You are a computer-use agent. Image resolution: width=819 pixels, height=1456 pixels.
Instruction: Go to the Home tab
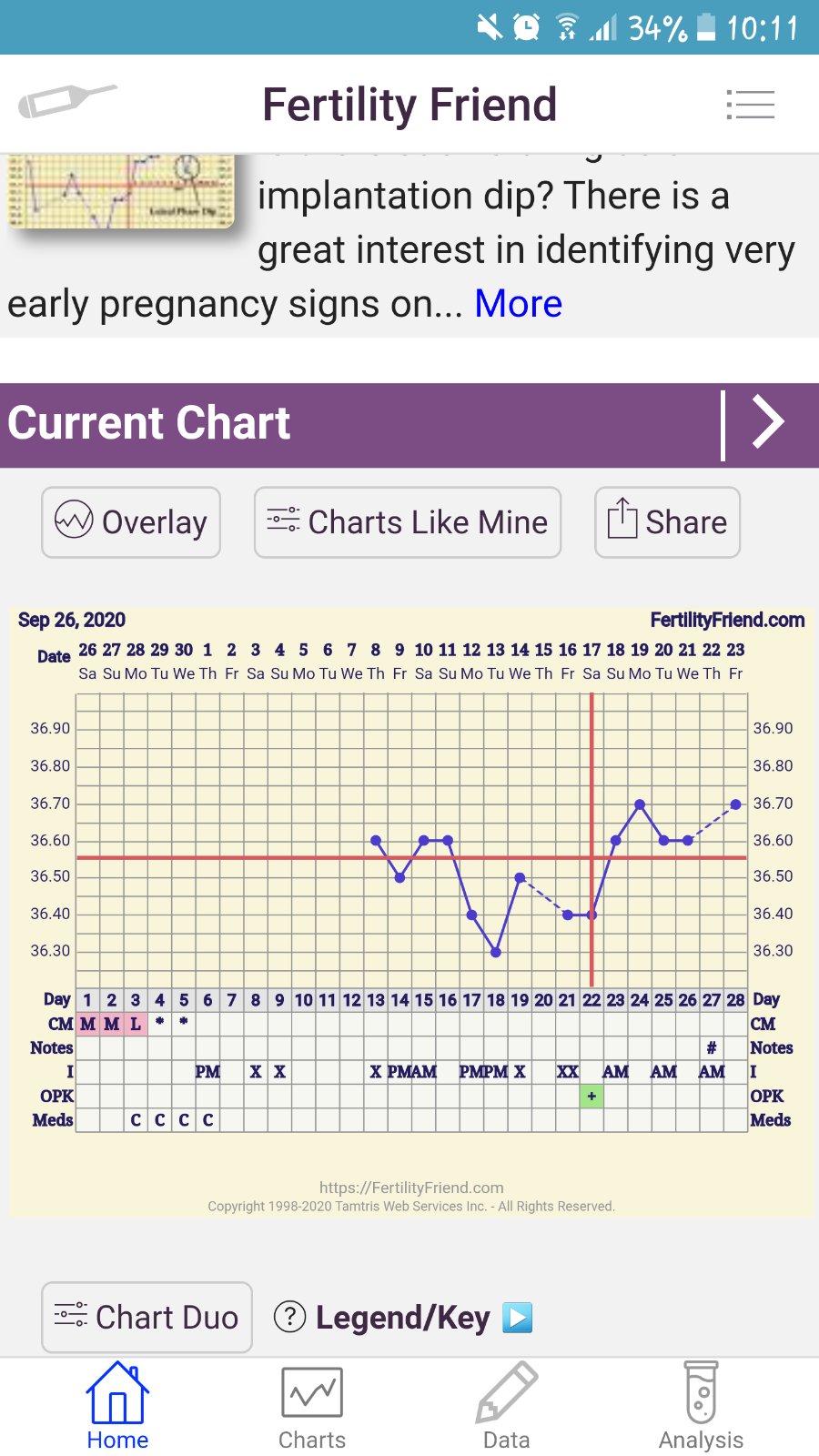[117, 1406]
